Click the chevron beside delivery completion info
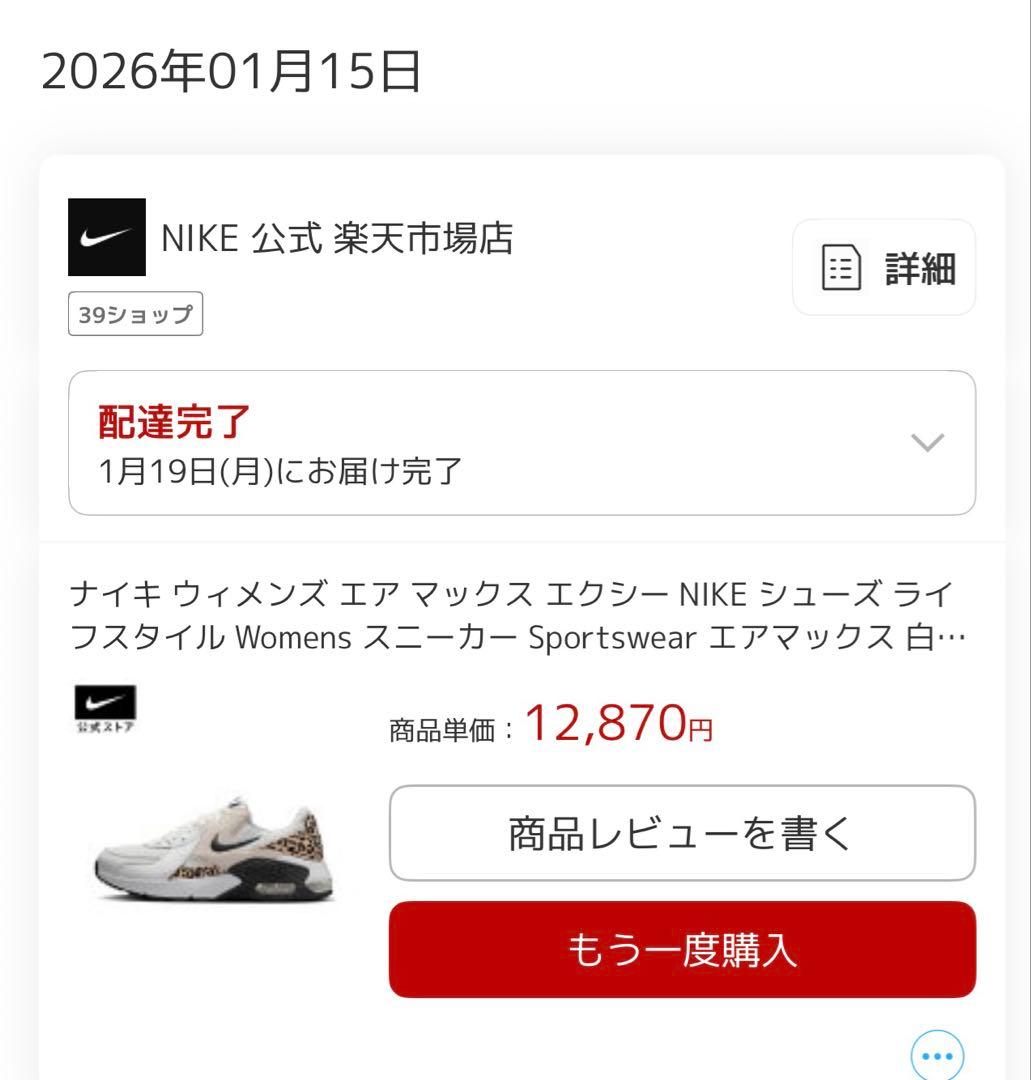 pyautogui.click(x=928, y=440)
